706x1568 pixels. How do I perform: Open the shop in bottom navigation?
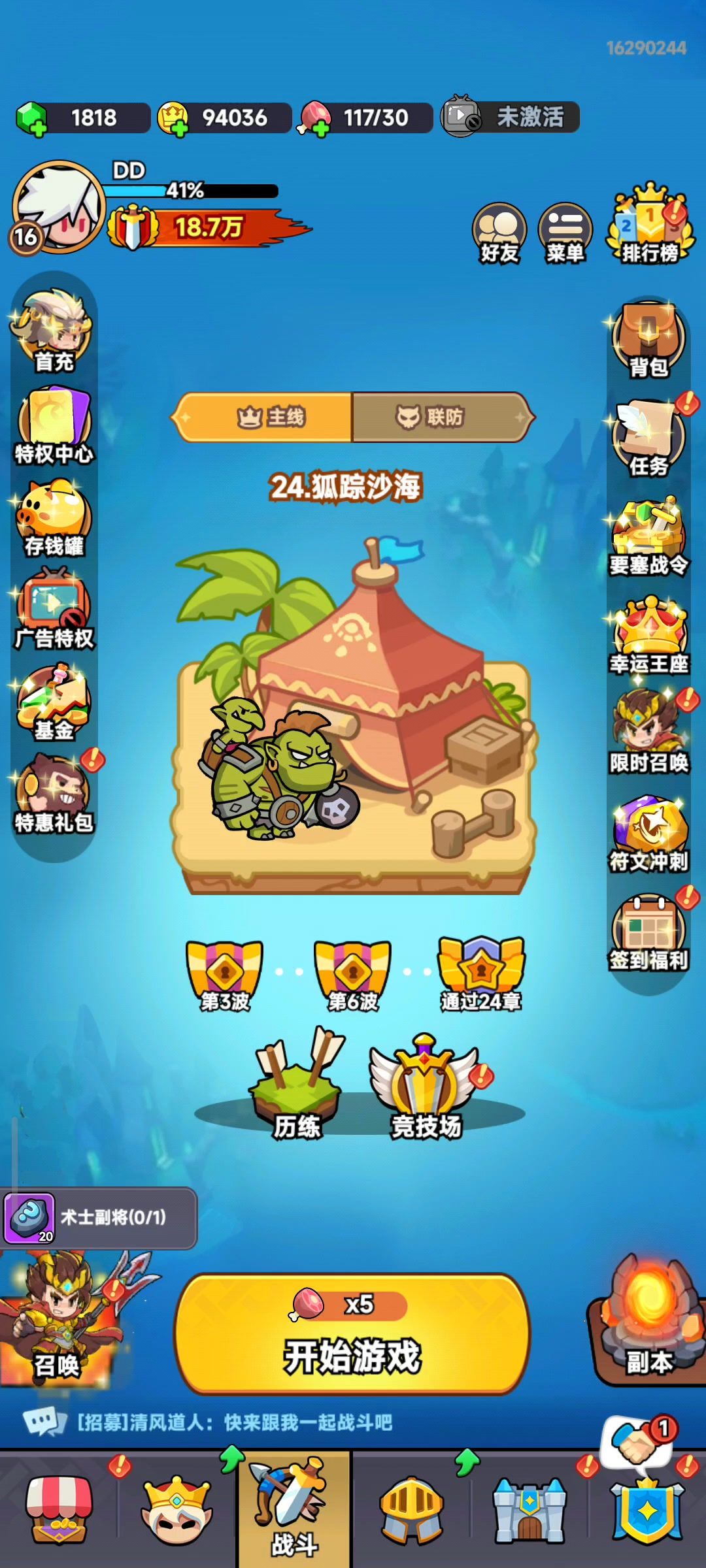59,1511
